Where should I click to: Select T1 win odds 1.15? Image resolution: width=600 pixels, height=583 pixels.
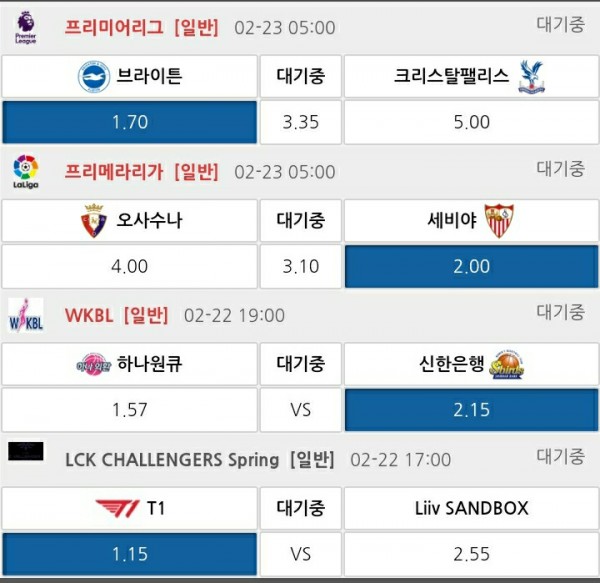pos(130,553)
